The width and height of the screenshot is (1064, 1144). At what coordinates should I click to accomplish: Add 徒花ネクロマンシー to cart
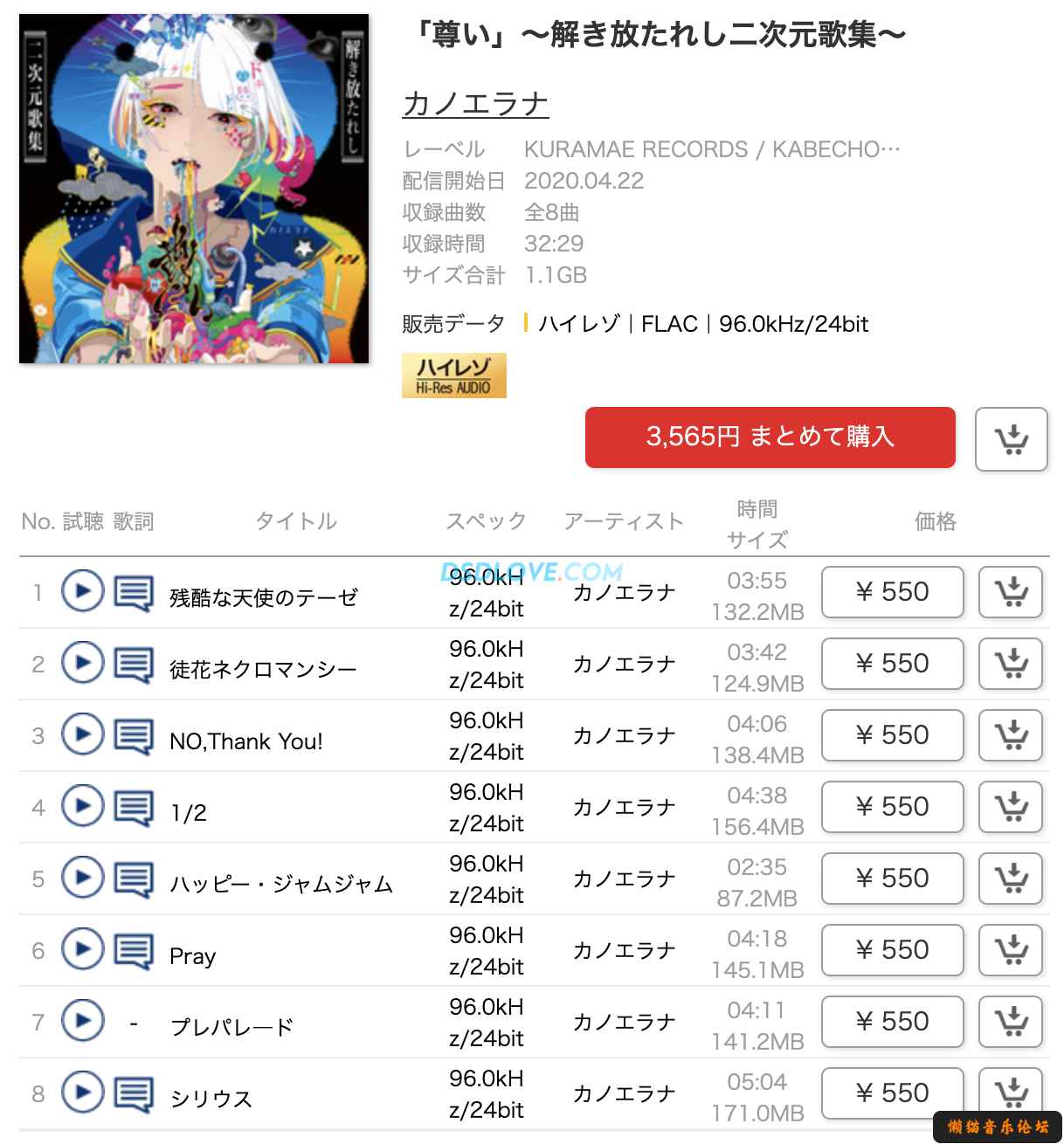click(x=1011, y=664)
